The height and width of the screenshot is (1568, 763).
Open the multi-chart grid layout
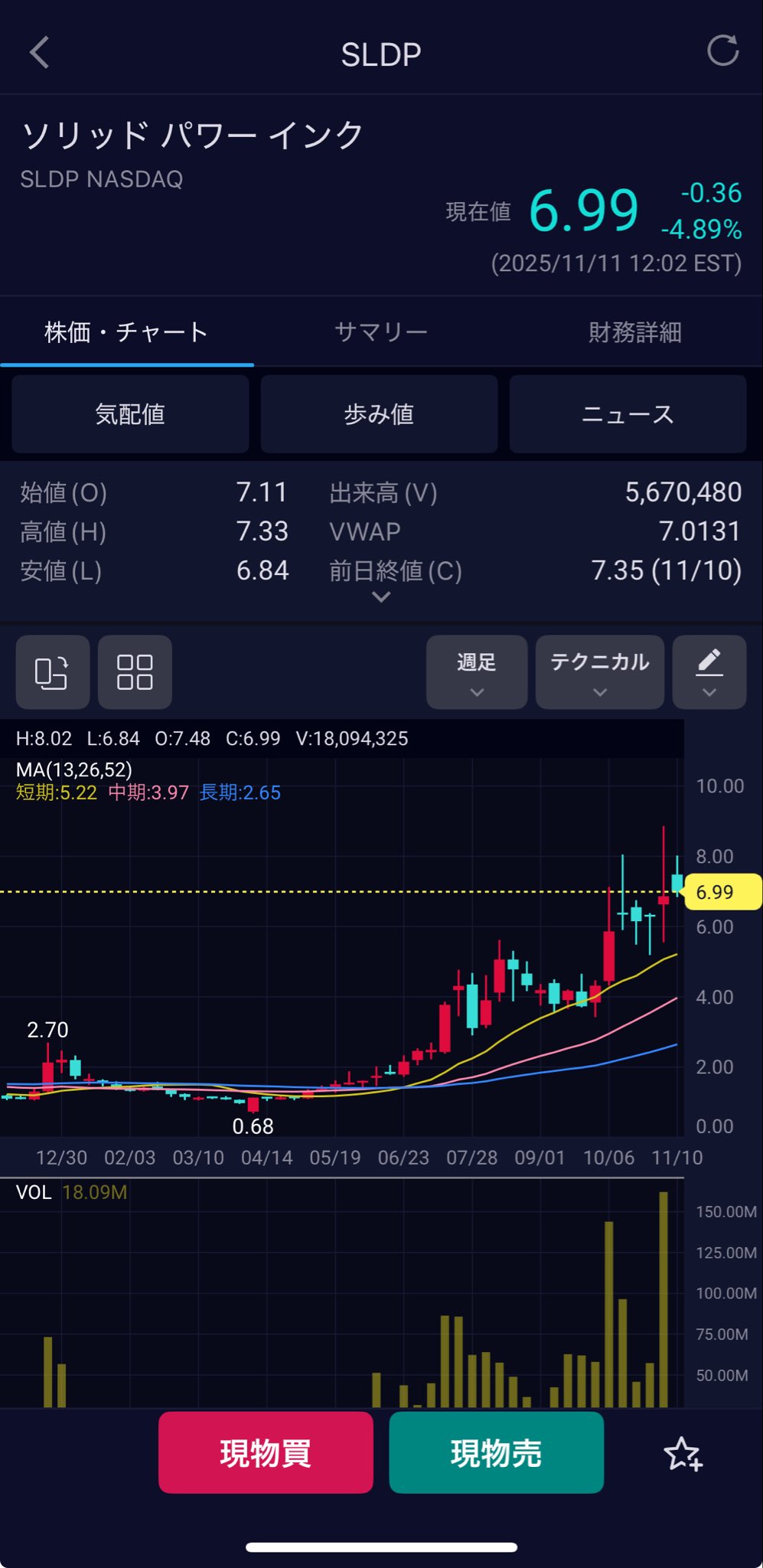tap(135, 672)
